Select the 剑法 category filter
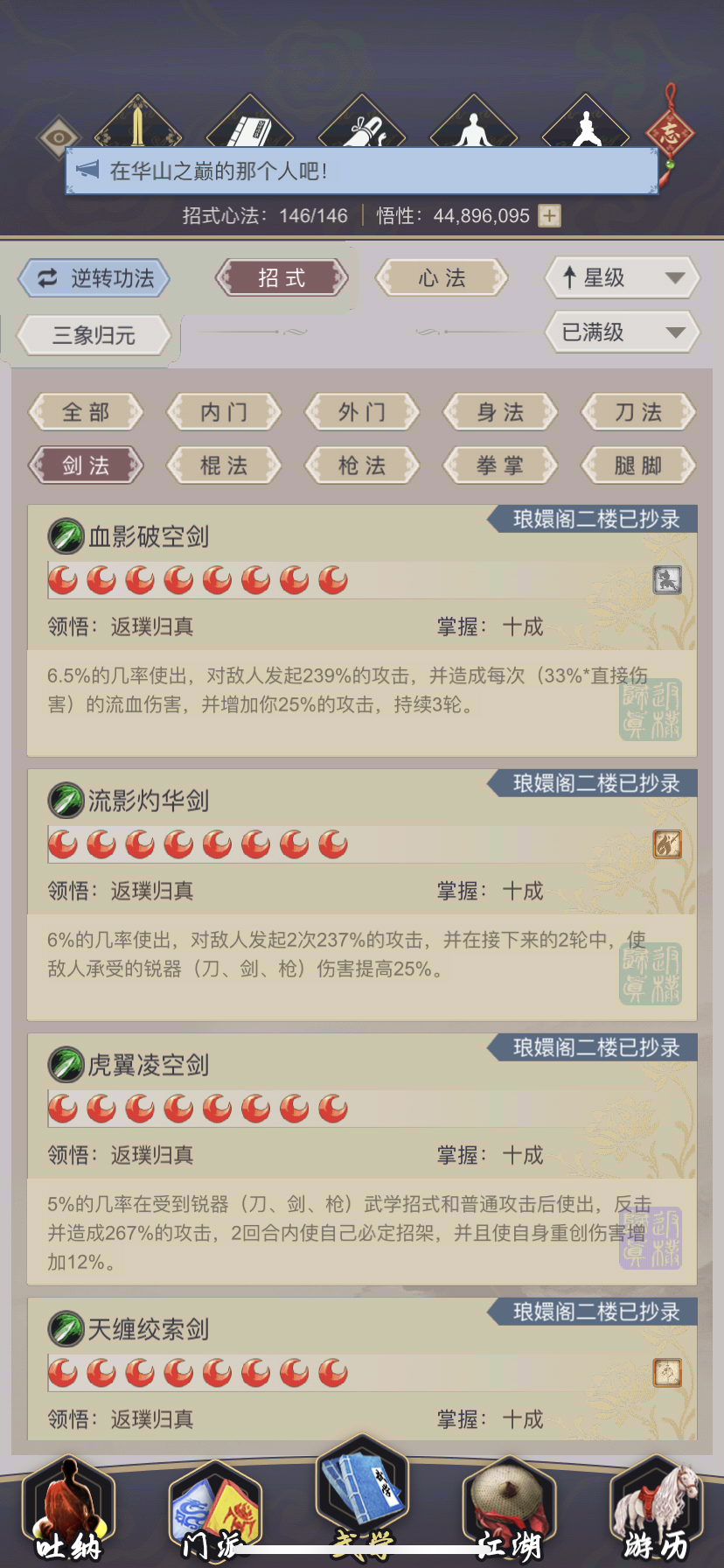 click(x=85, y=465)
